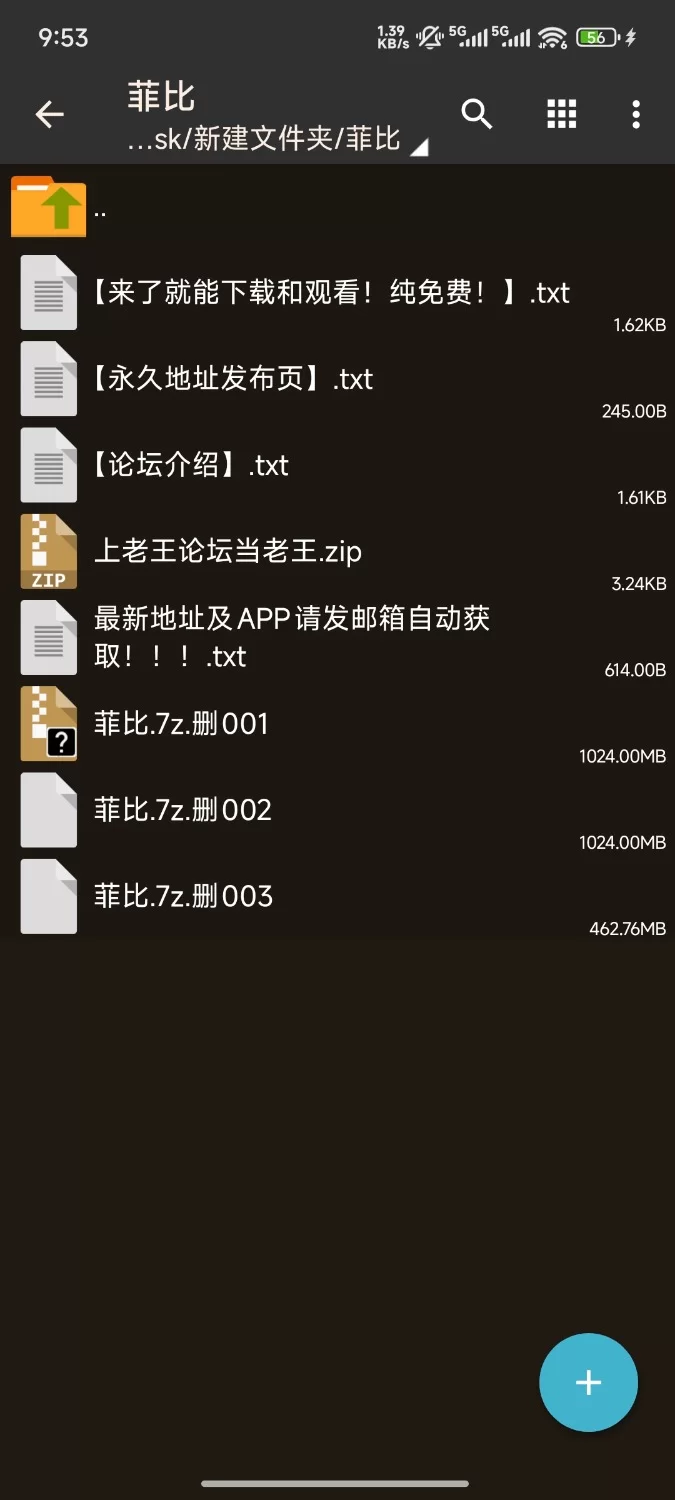This screenshot has width=675, height=1500.
Task: Select the file 菲比.7z.删002
Action: [183, 810]
